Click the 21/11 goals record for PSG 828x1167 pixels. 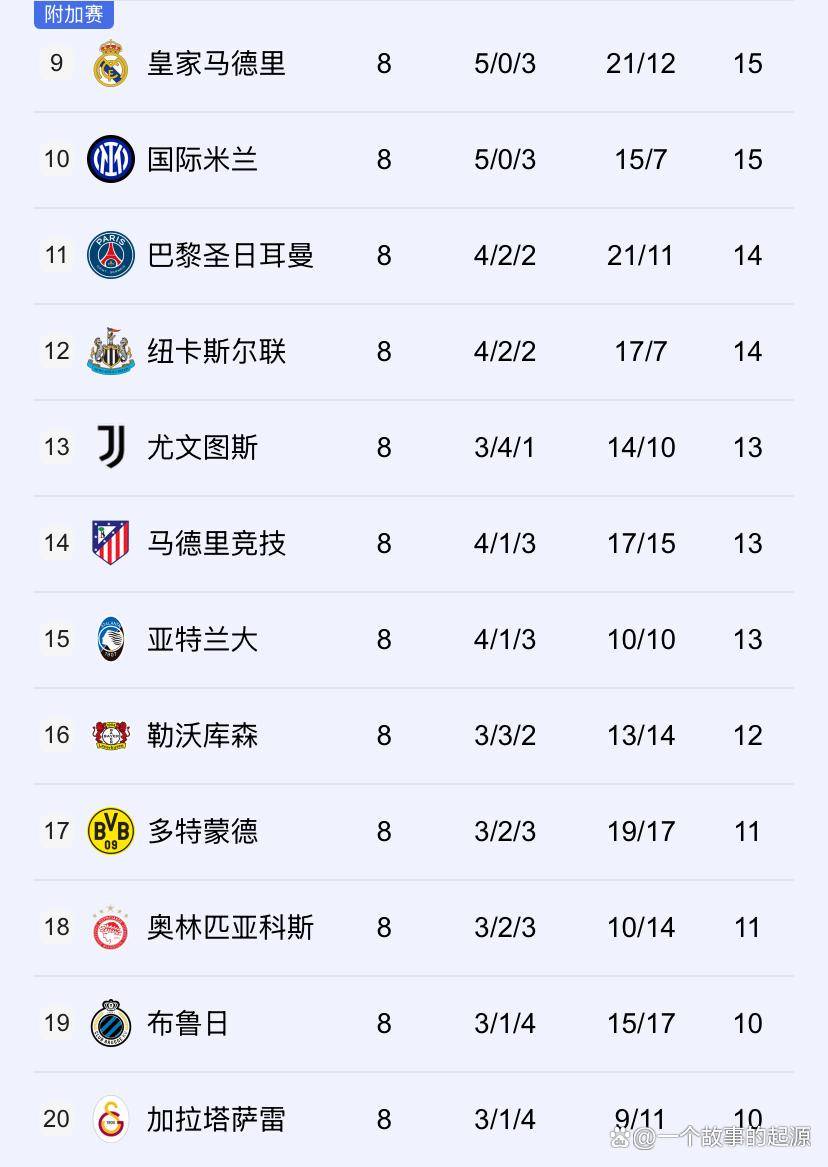point(640,255)
